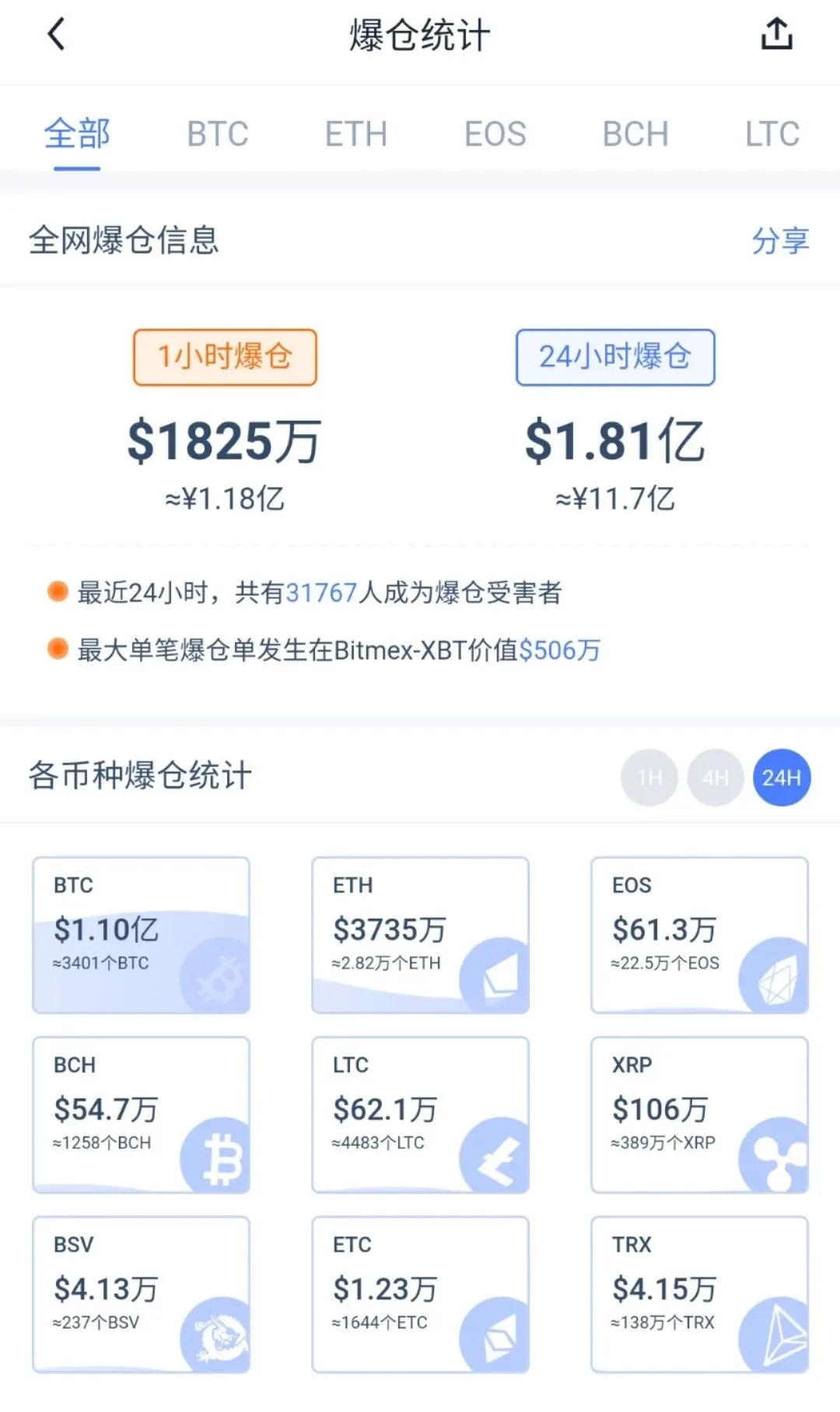The width and height of the screenshot is (840, 1412).
Task: Click the 分享 link next to 全网爆仓信息
Action: pos(779,242)
